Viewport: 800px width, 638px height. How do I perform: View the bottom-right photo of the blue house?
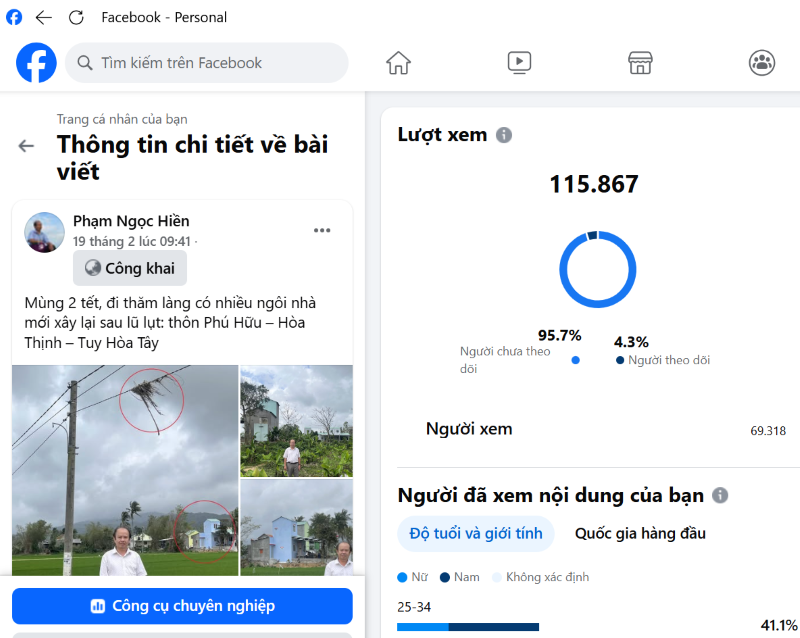click(296, 527)
